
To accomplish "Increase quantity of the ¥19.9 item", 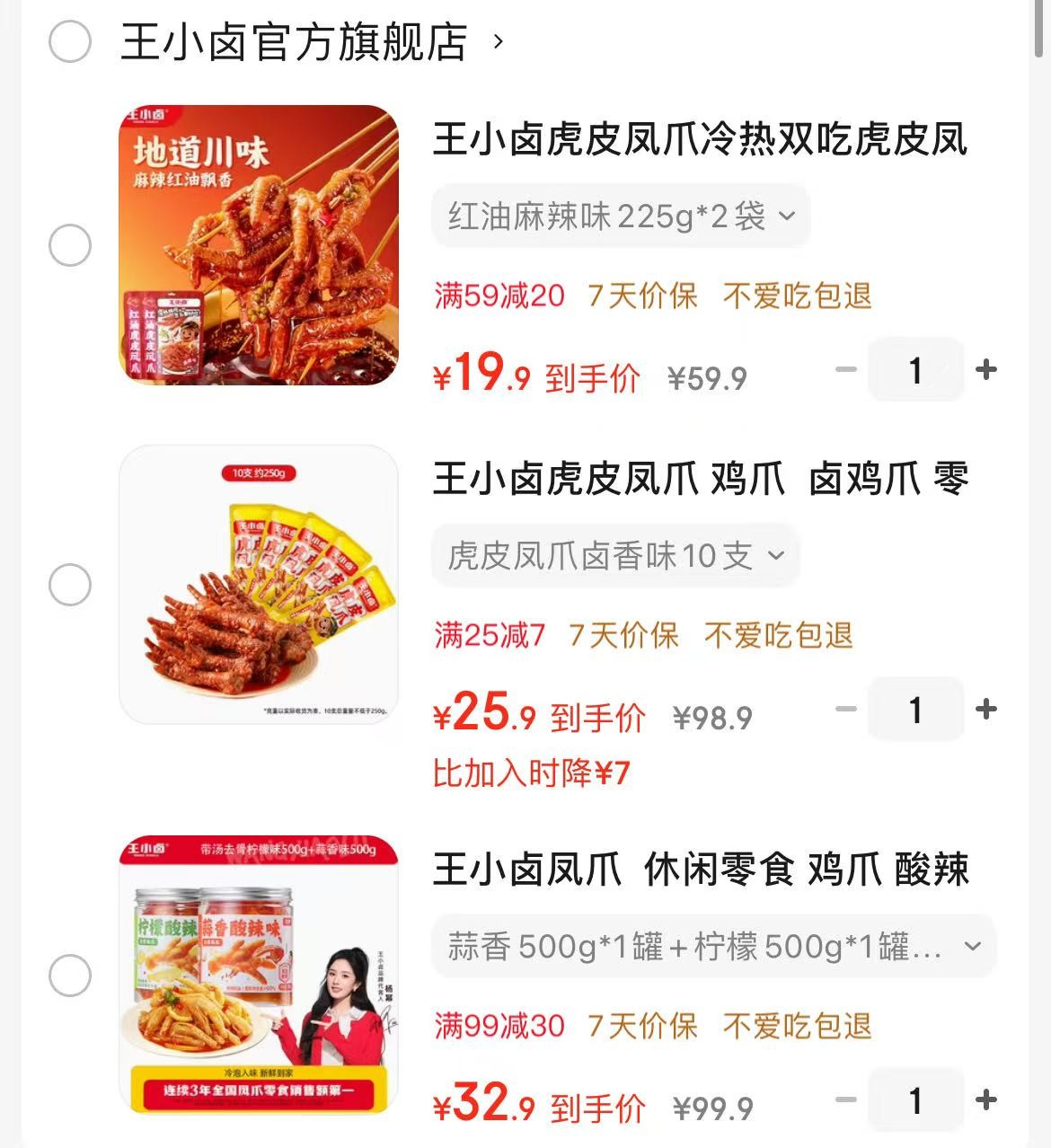I will (986, 370).
